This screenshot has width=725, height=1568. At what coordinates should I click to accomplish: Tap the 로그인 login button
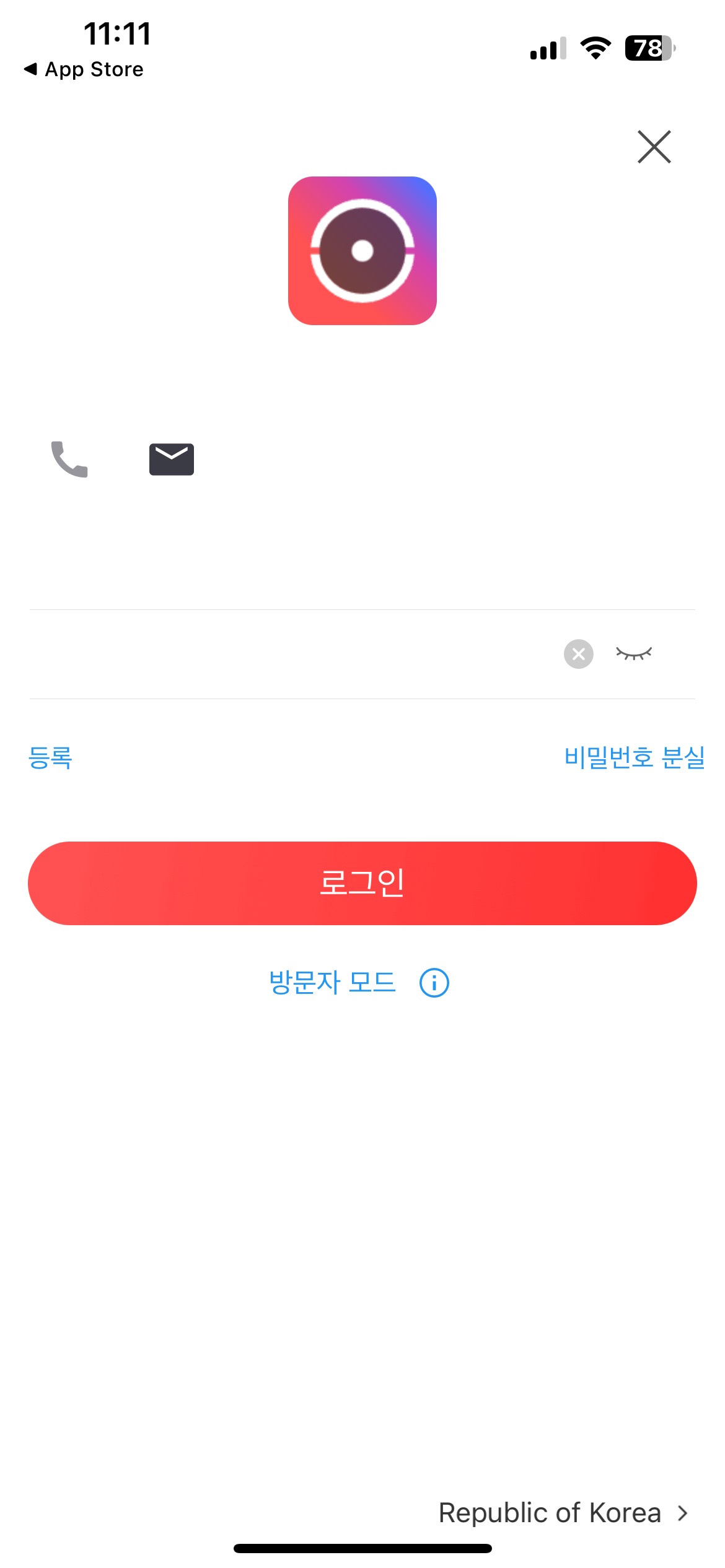click(x=362, y=883)
